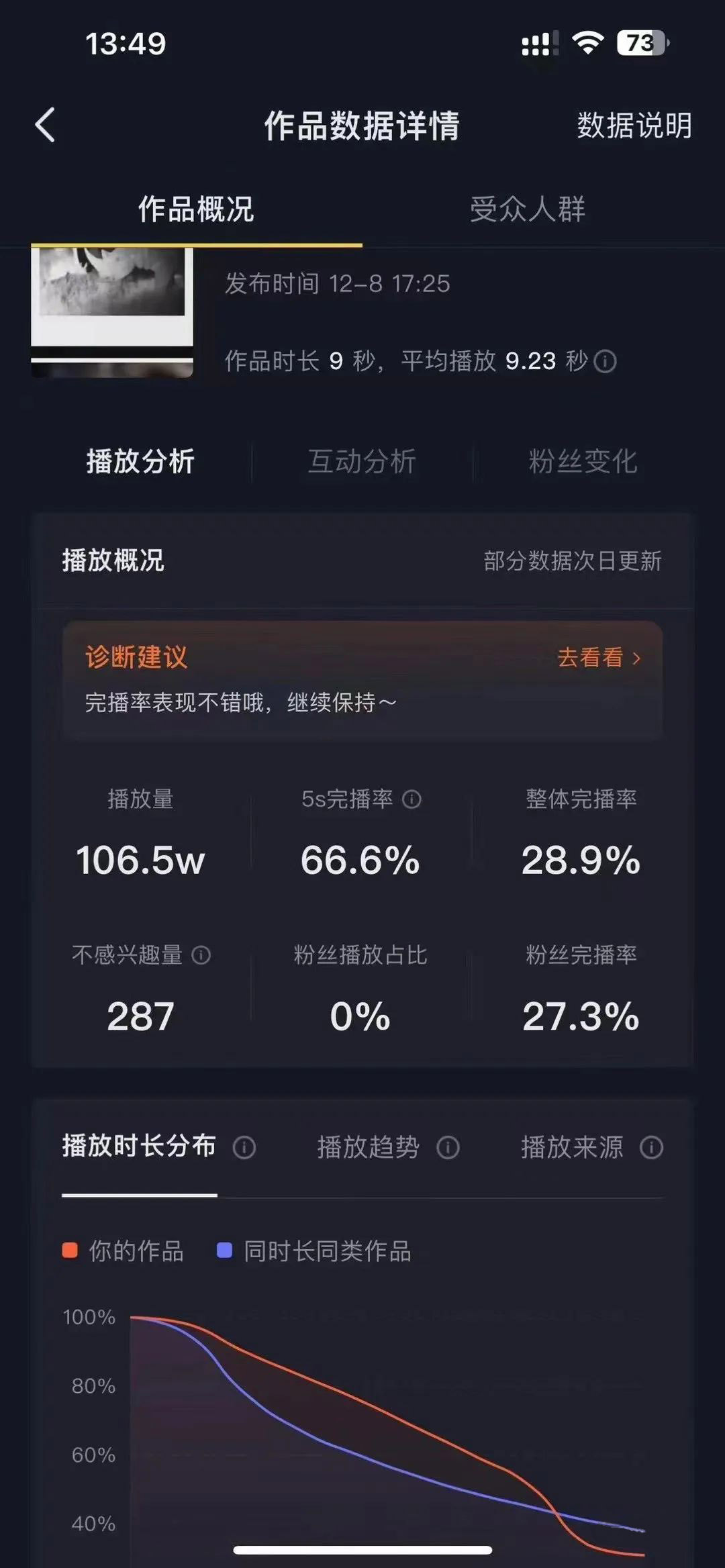Select the 播放分析 section
The height and width of the screenshot is (1568, 725).
140,462
